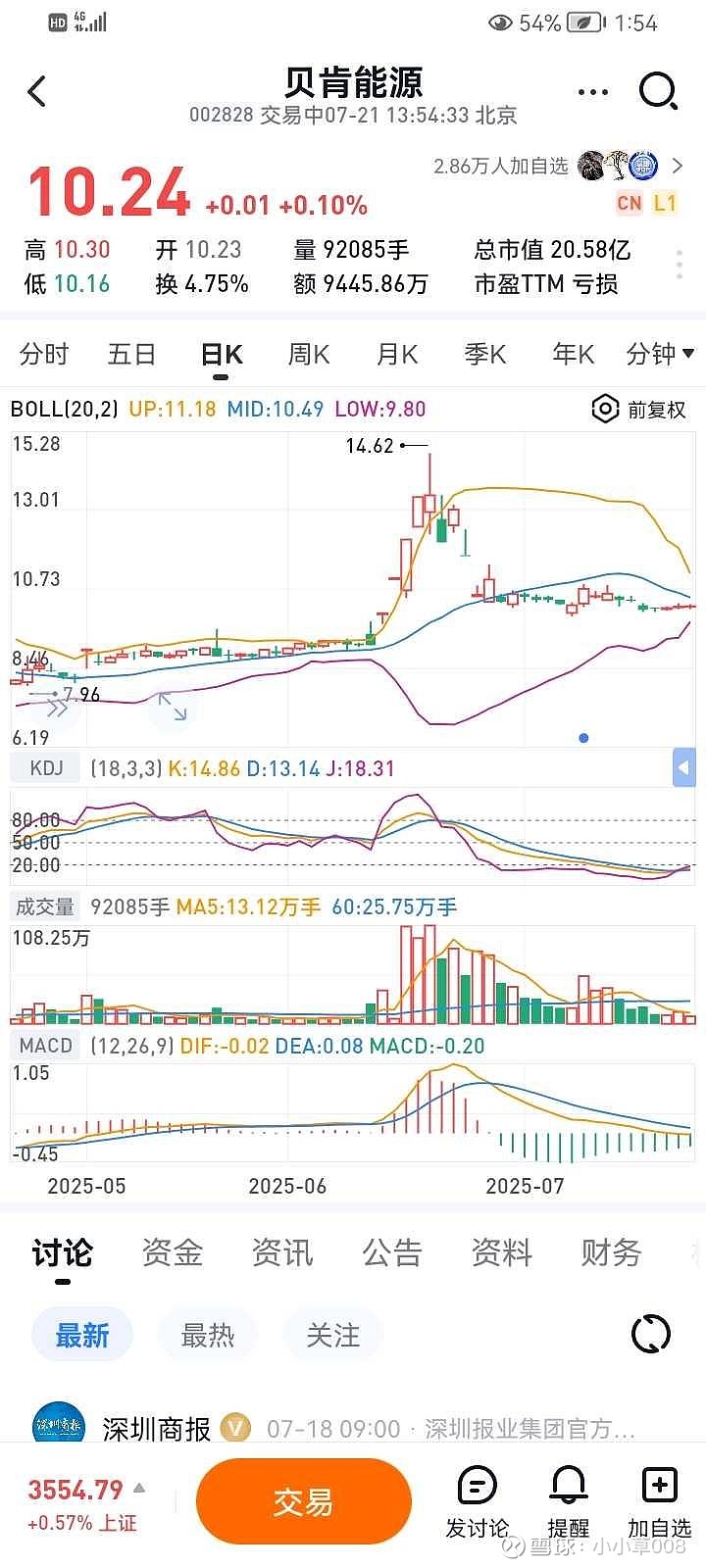Image resolution: width=706 pixels, height=1568 pixels.
Task: Select the 周K weekly chart
Action: click(308, 354)
